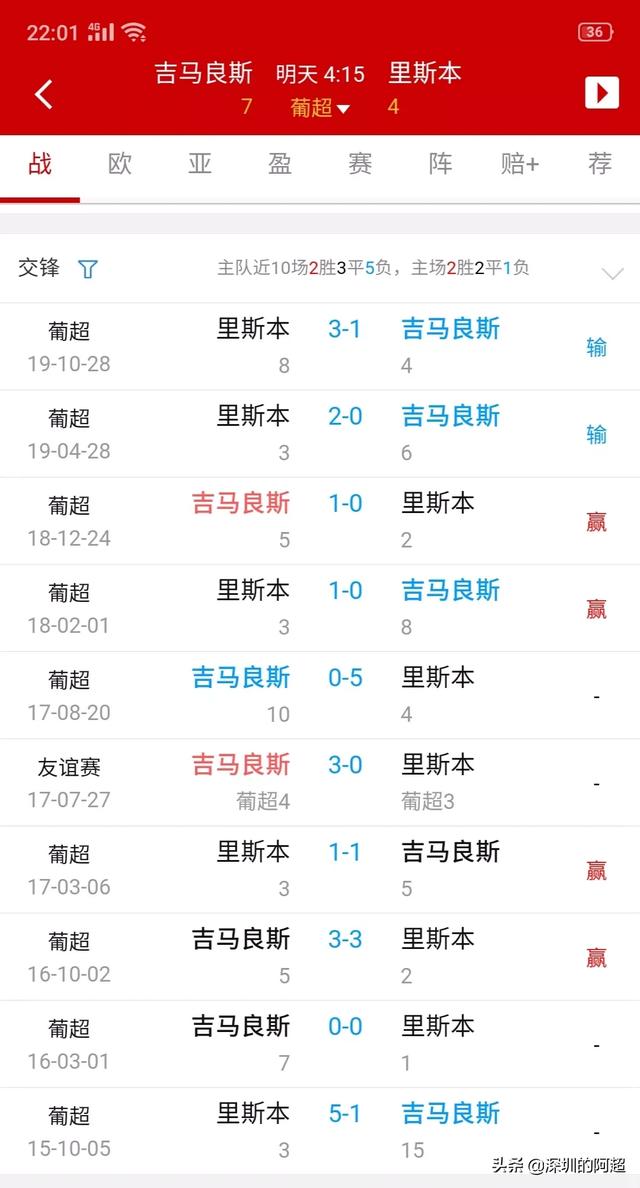This screenshot has width=640, height=1188.
Task: Open the 19-10-28 里斯本 3-1 match
Action: pos(344,346)
